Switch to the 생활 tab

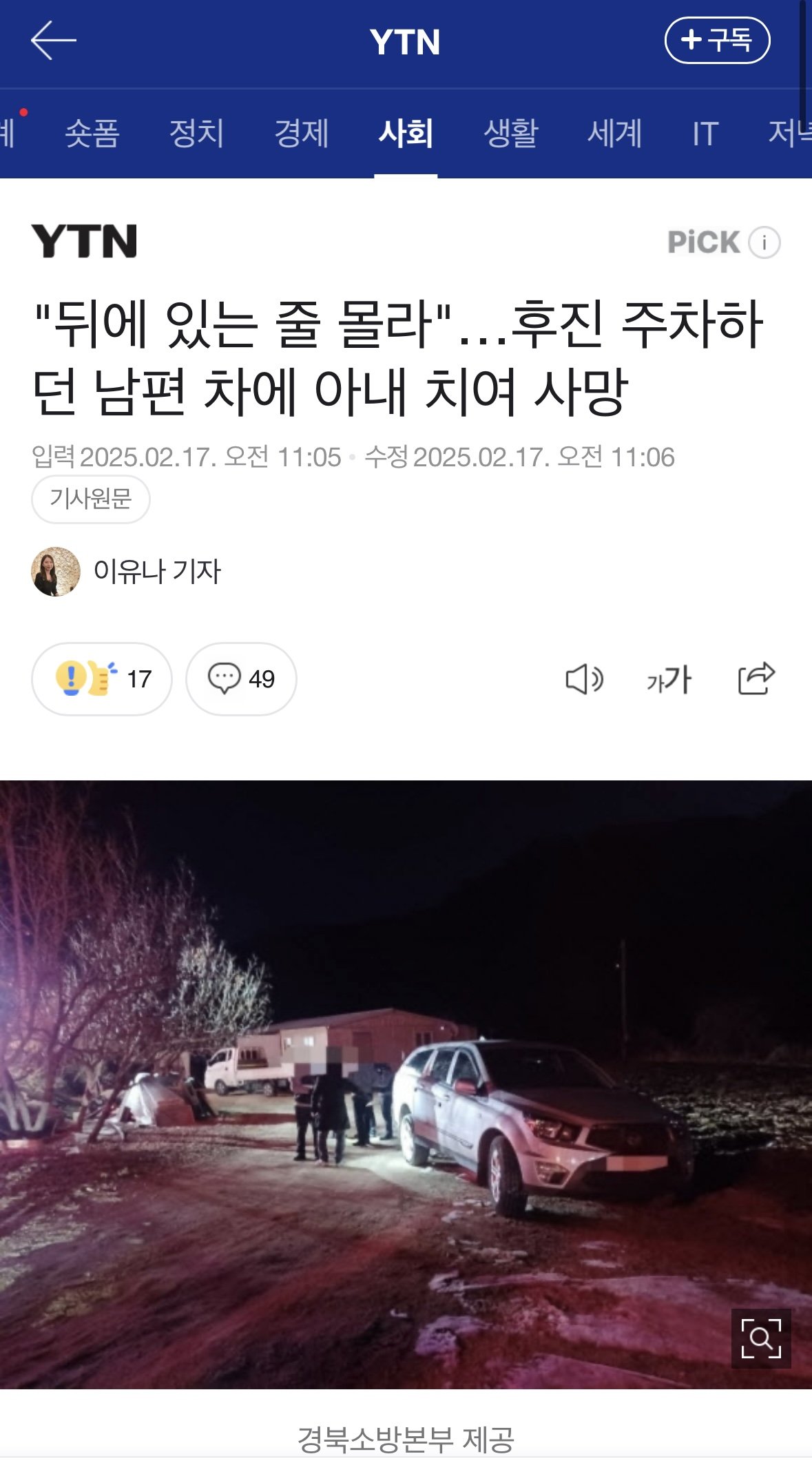510,134
